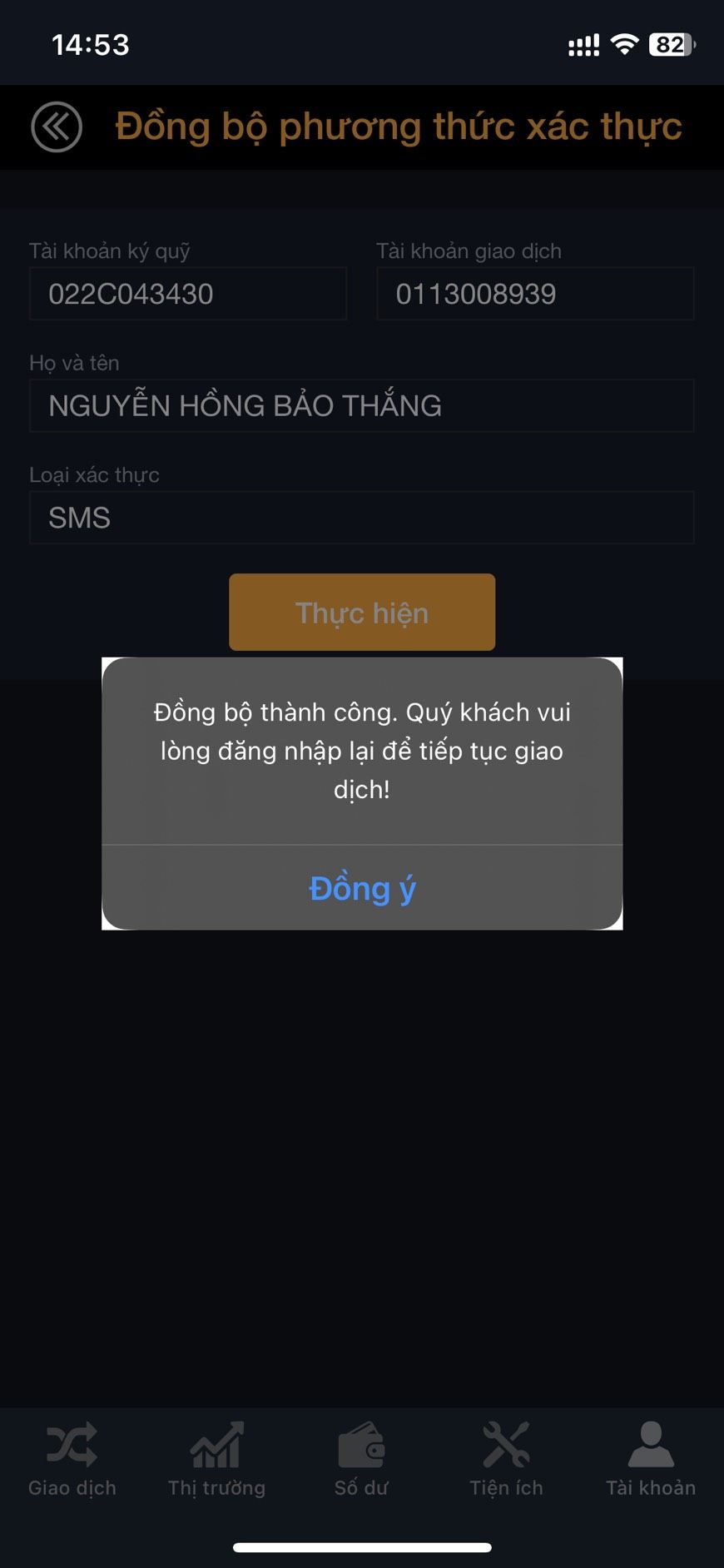
Task: Tap the Tài khoản giao dịch field
Action: click(535, 294)
